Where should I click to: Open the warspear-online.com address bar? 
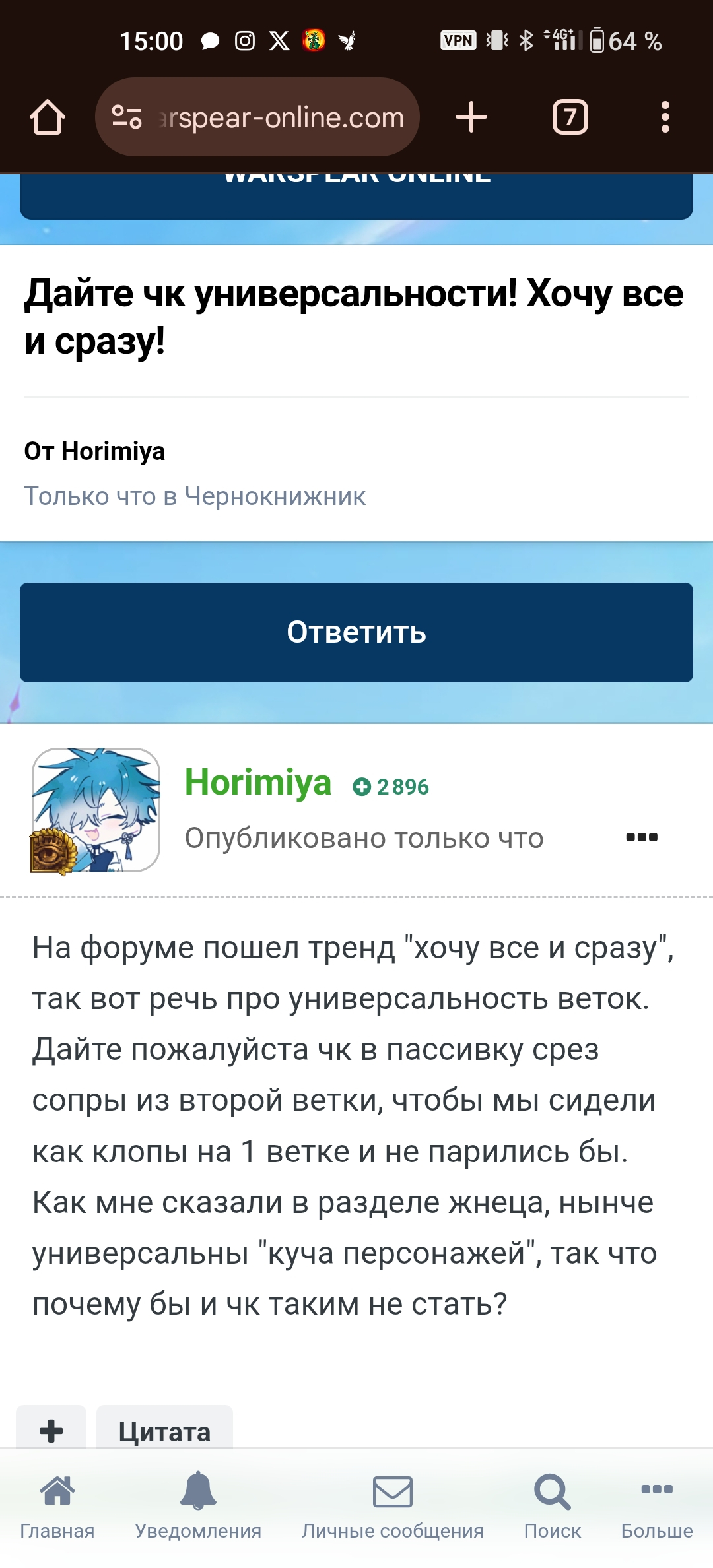[257, 117]
